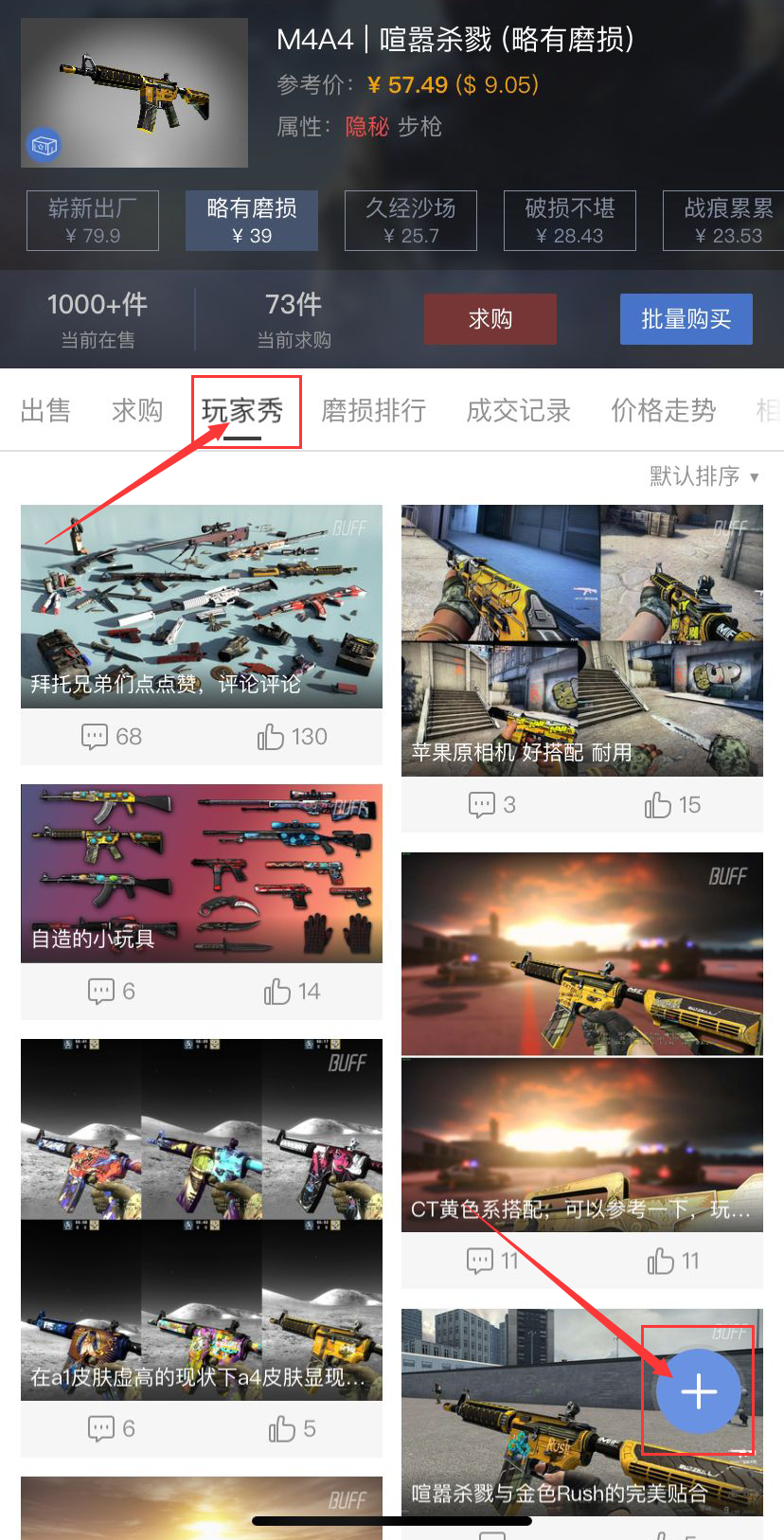784x1540 pixels.
Task: Open the 成交记录 tab
Action: coord(518,410)
